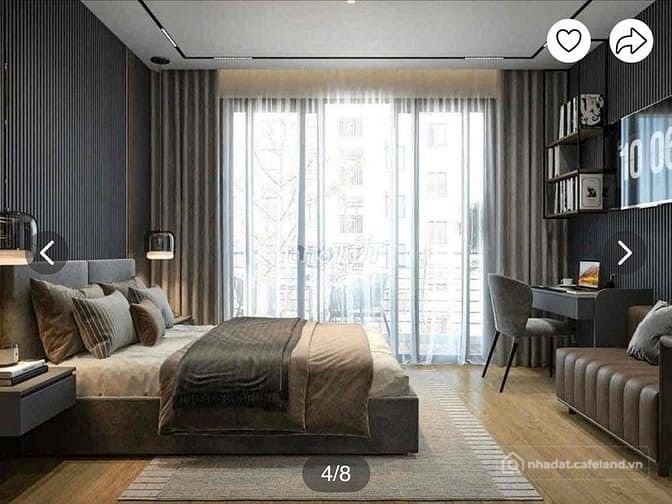Go to the previous photo

[47, 253]
